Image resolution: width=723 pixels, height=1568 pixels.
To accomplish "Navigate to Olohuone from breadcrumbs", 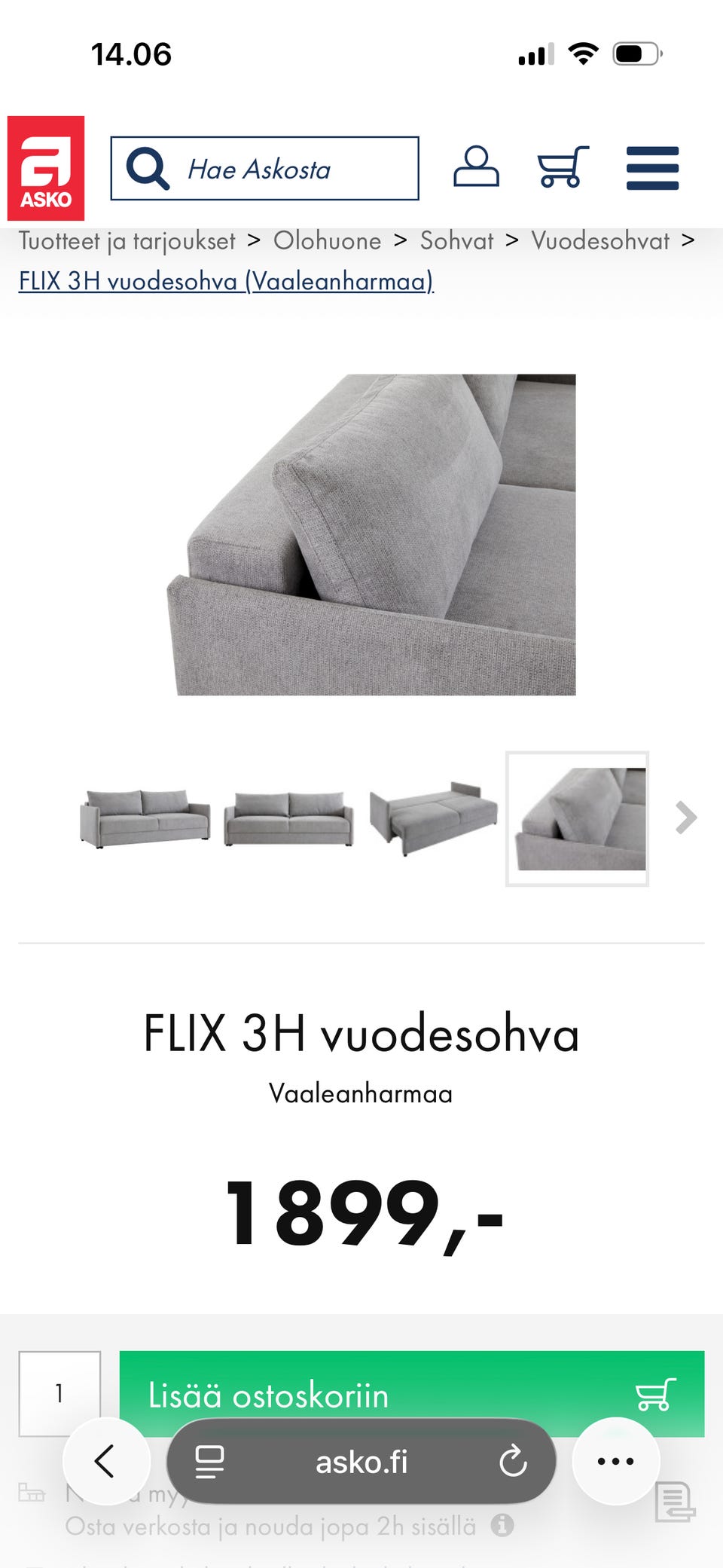I will 328,240.
